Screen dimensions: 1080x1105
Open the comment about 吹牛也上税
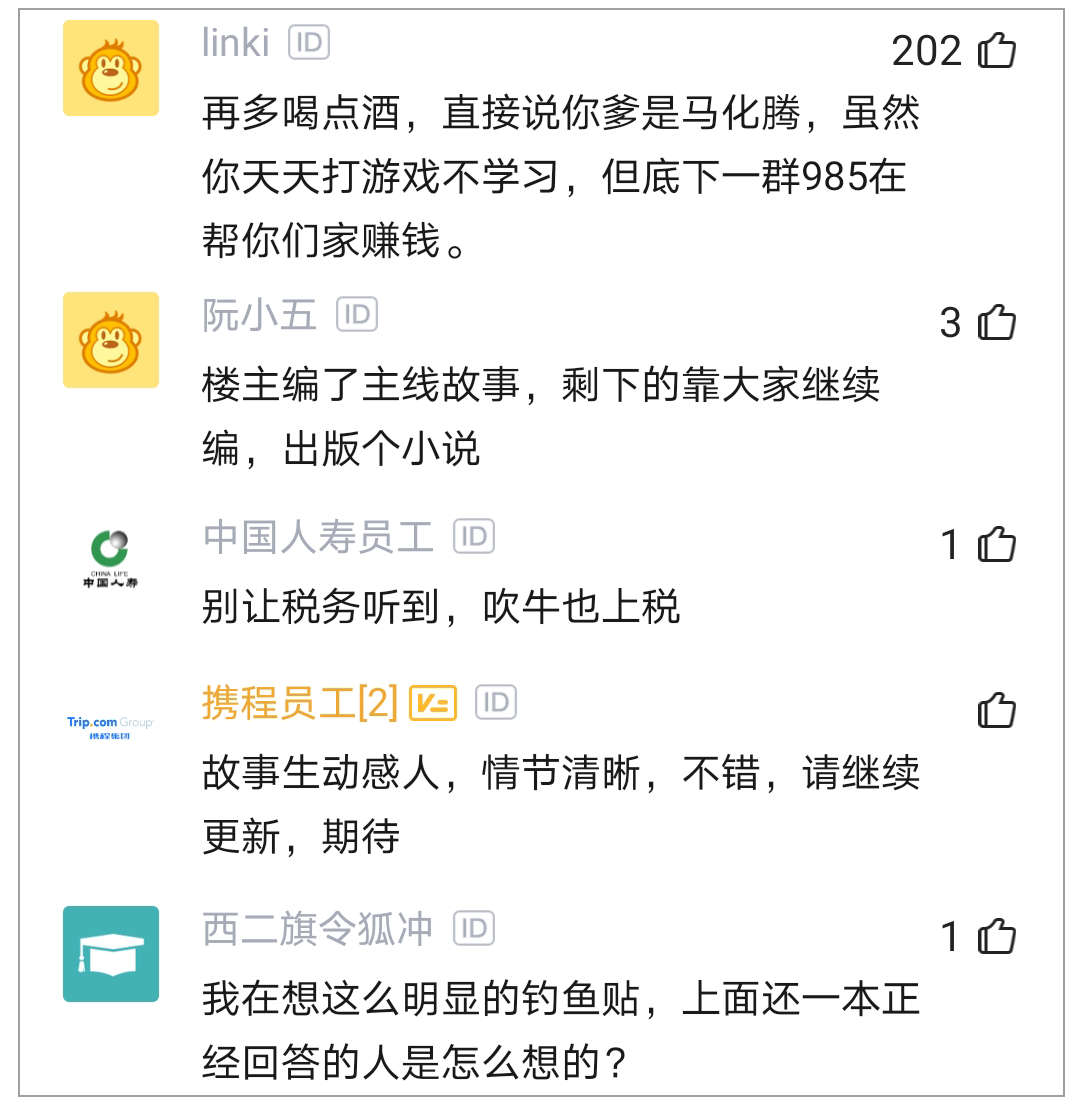pyautogui.click(x=441, y=607)
